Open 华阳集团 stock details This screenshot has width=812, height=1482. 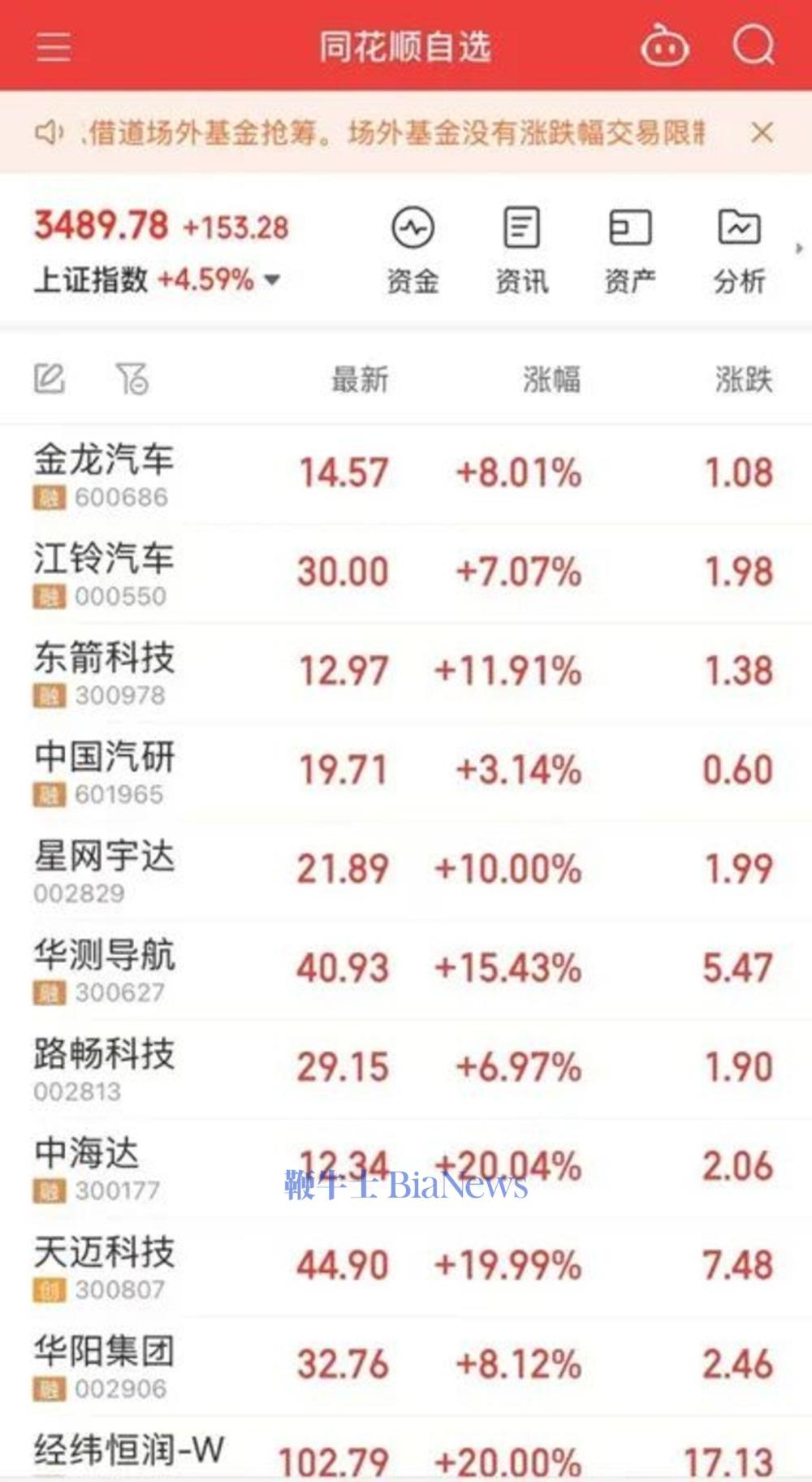point(406,1366)
